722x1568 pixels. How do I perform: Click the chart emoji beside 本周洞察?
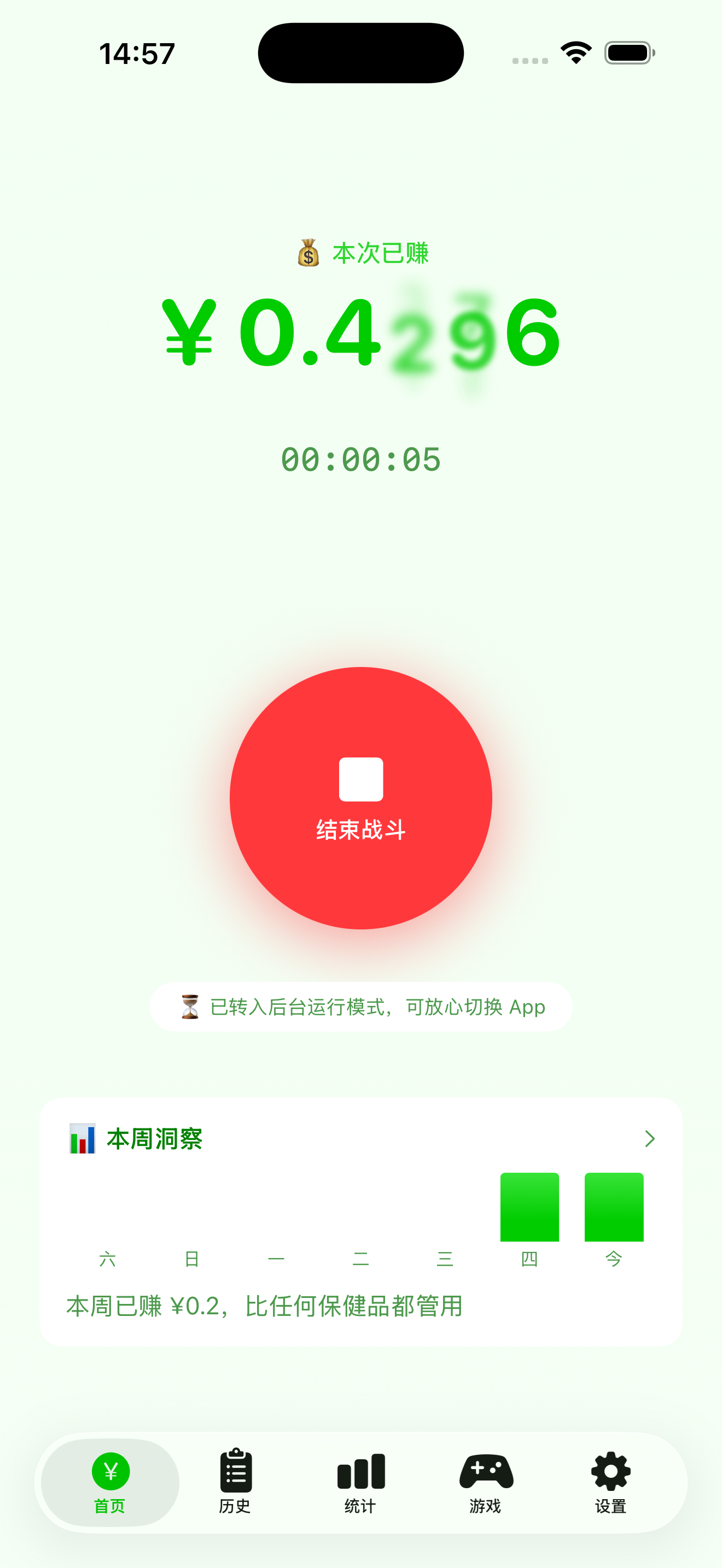[81, 1139]
